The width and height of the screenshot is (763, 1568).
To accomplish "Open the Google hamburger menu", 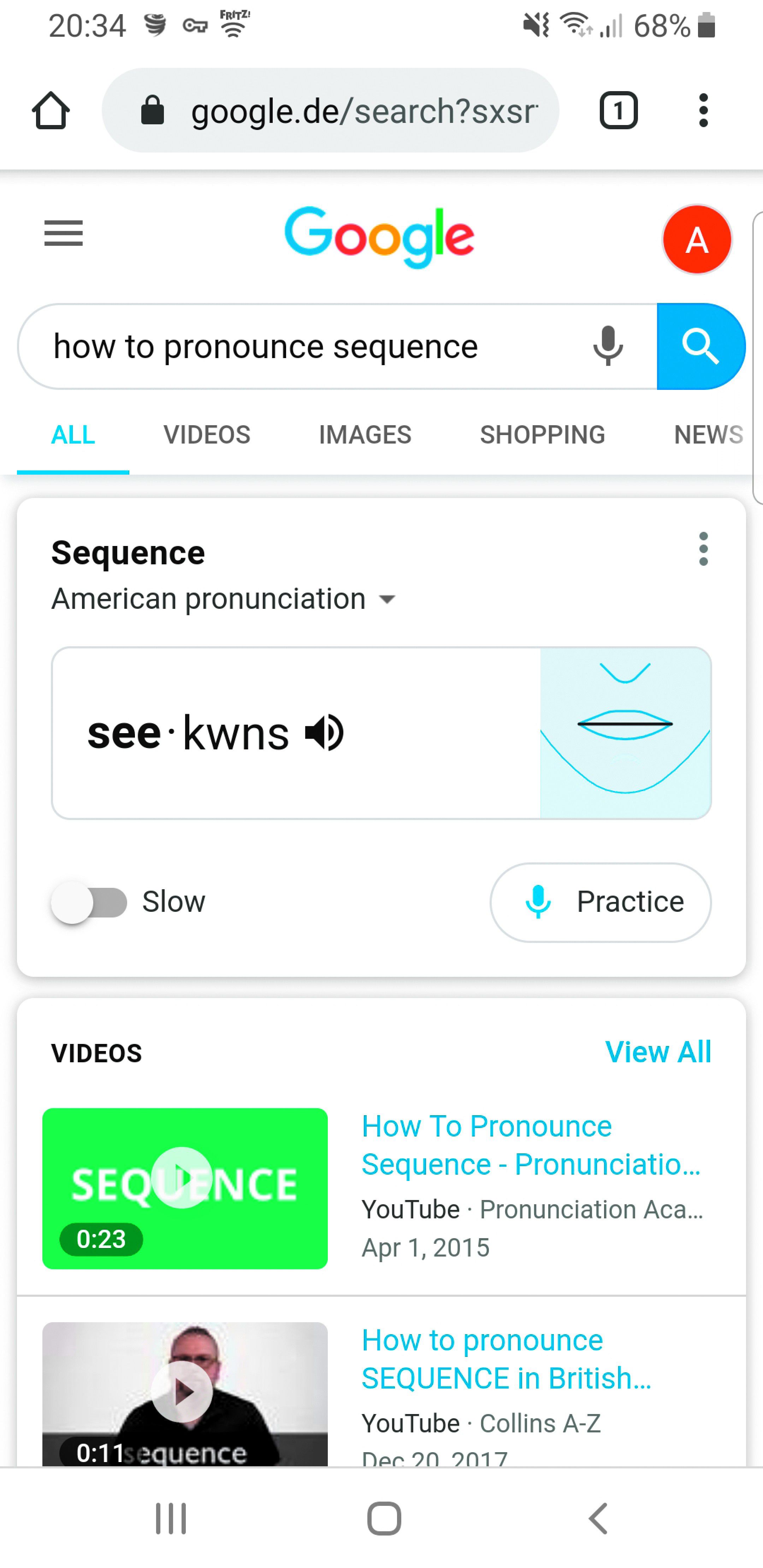I will point(63,233).
